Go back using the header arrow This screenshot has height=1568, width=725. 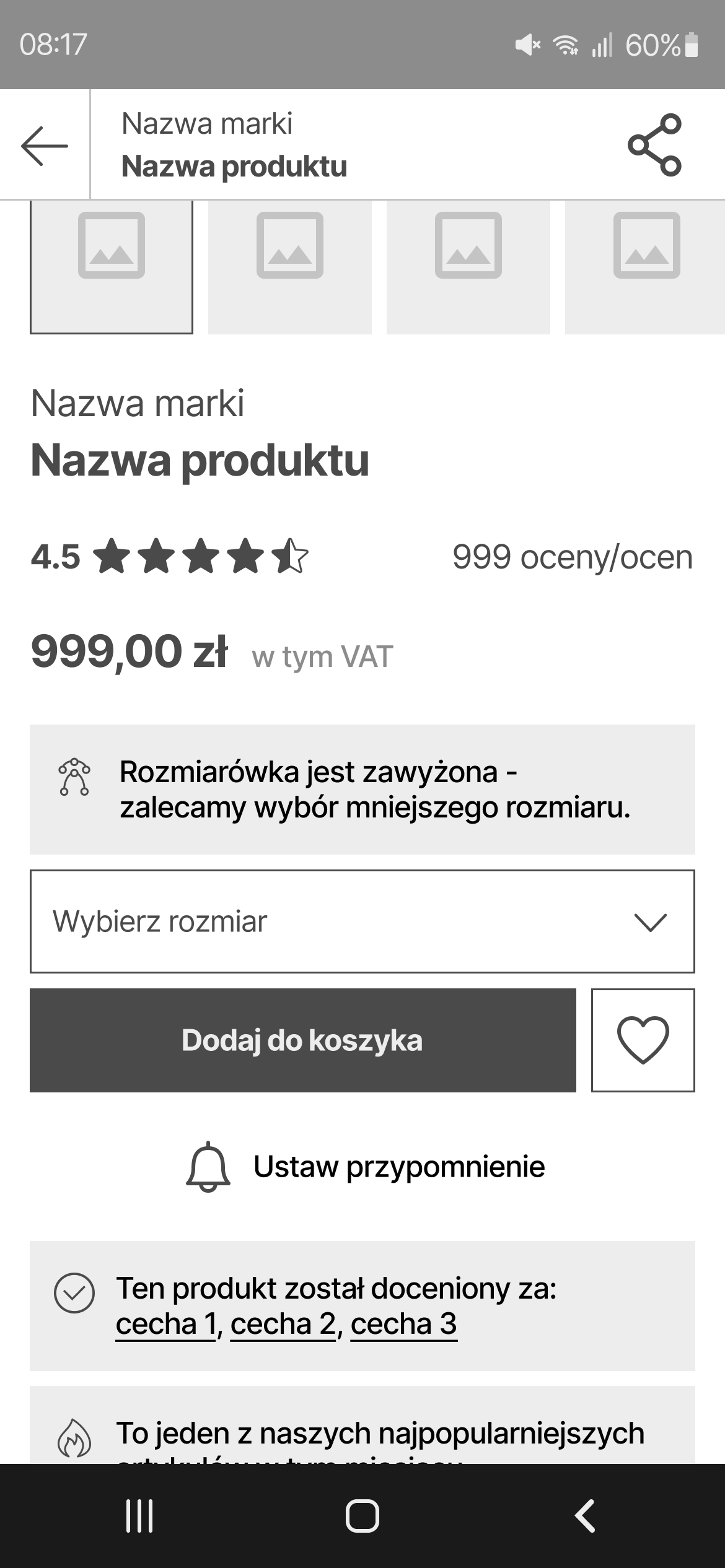click(45, 146)
